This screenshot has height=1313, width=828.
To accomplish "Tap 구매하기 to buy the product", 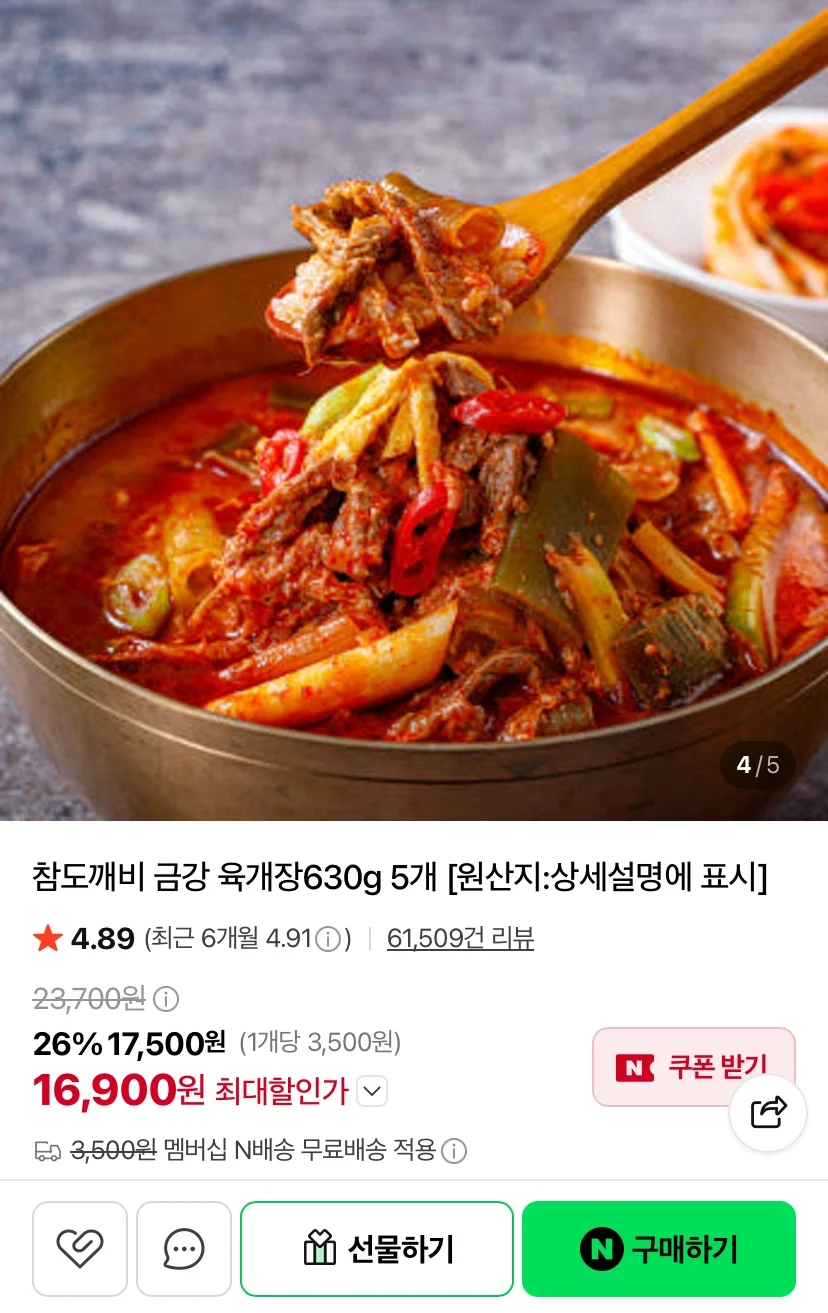I will click(x=658, y=1248).
